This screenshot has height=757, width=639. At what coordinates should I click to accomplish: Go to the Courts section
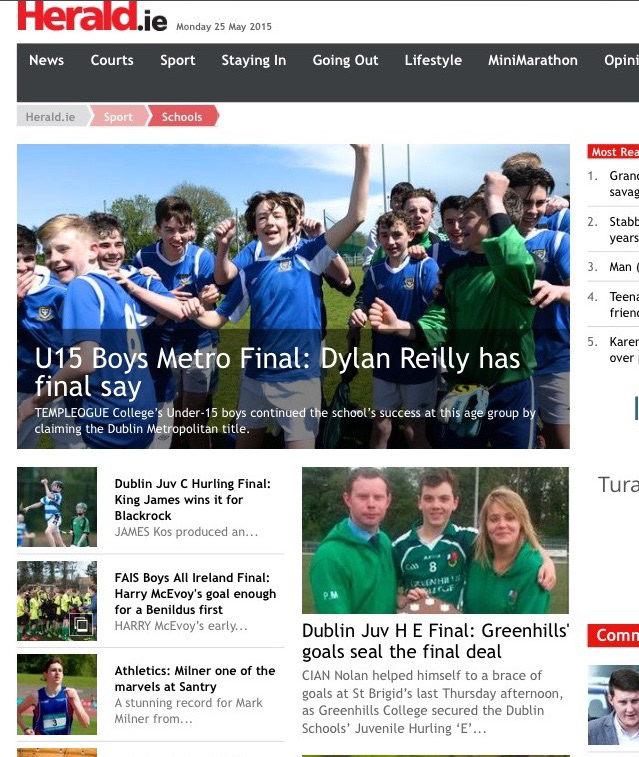[112, 60]
